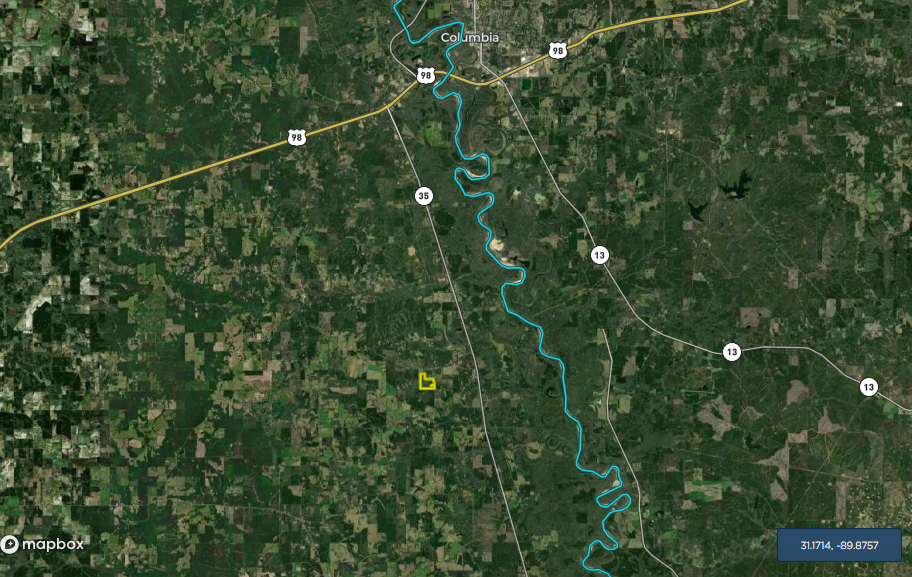912x577 pixels.
Task: Select the yellow highlighted parcel outline
Action: [x=425, y=382]
